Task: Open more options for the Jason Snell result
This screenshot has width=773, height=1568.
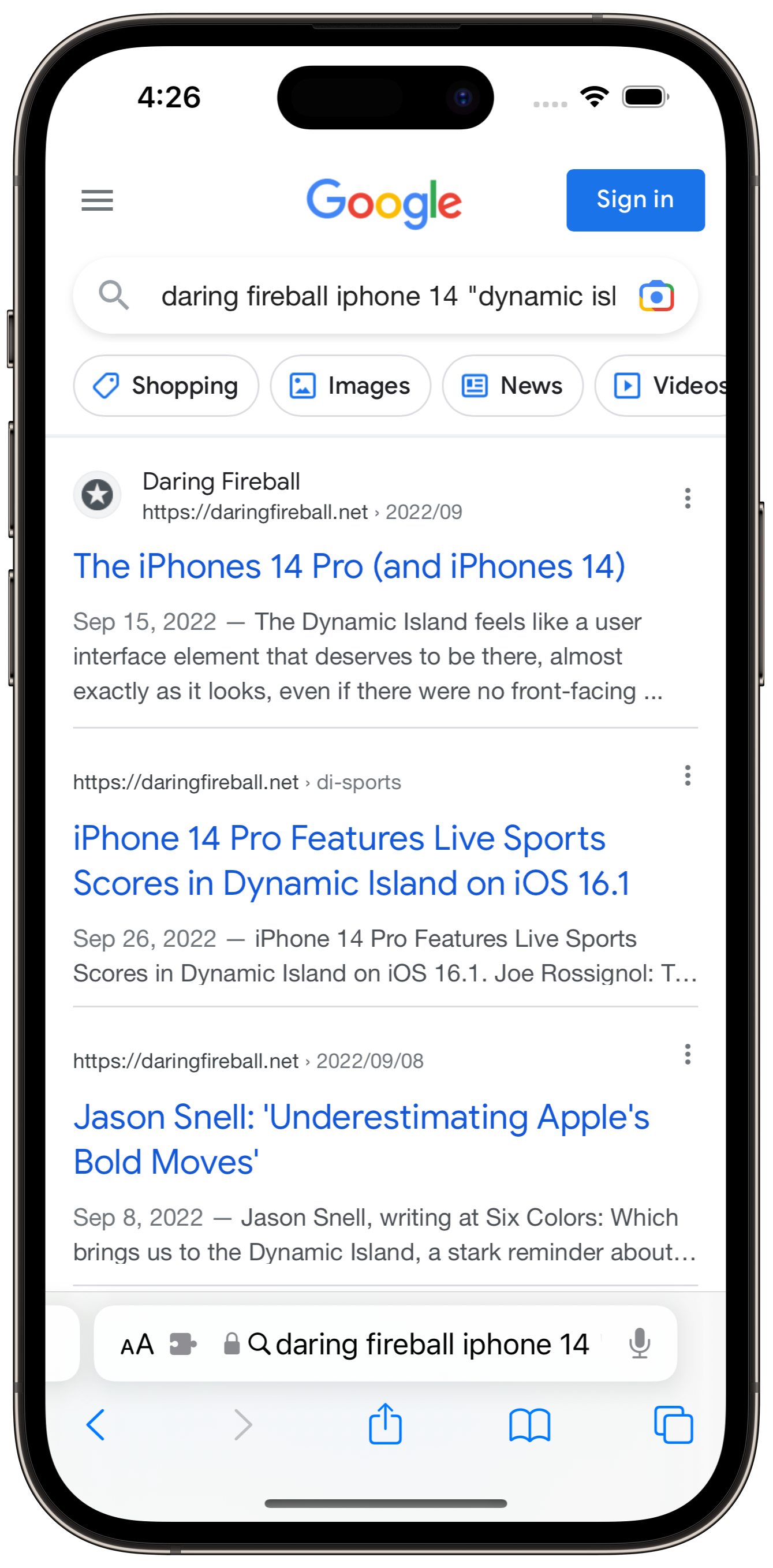Action: pyautogui.click(x=688, y=1054)
